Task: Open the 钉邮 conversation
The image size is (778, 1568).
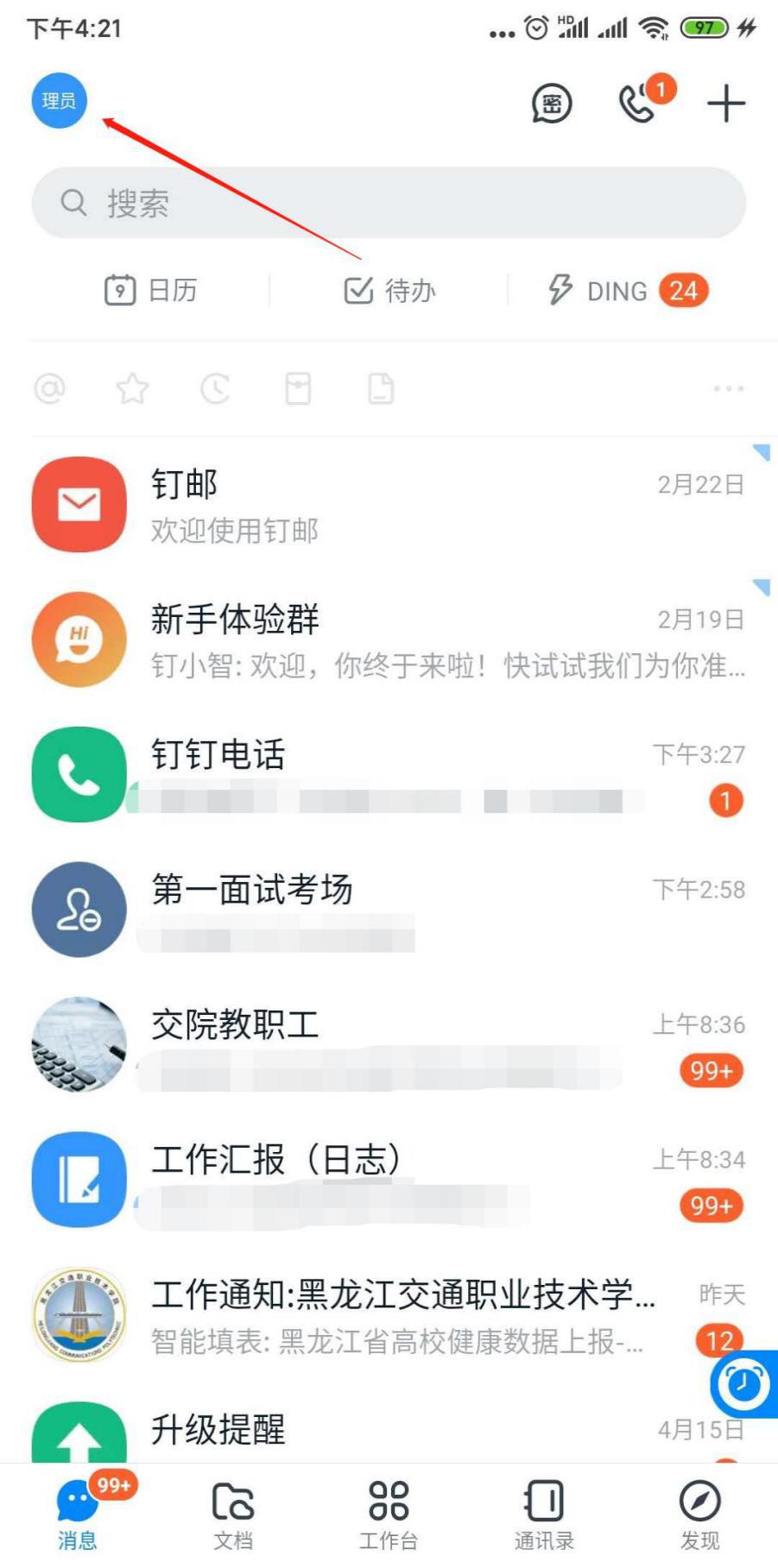Action: click(389, 505)
